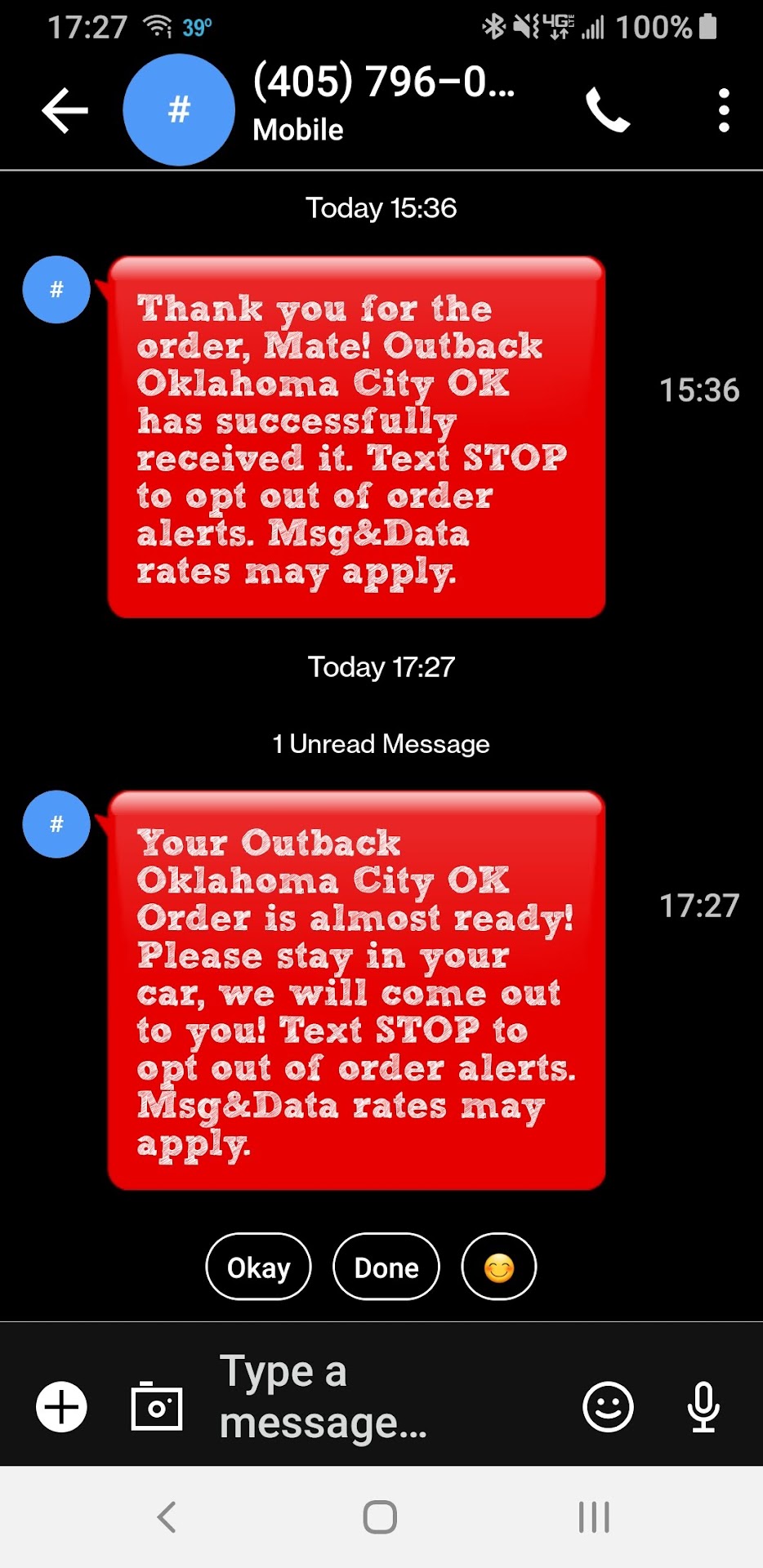Tap the system home button
This screenshot has height=1568, width=763.
(x=380, y=1517)
